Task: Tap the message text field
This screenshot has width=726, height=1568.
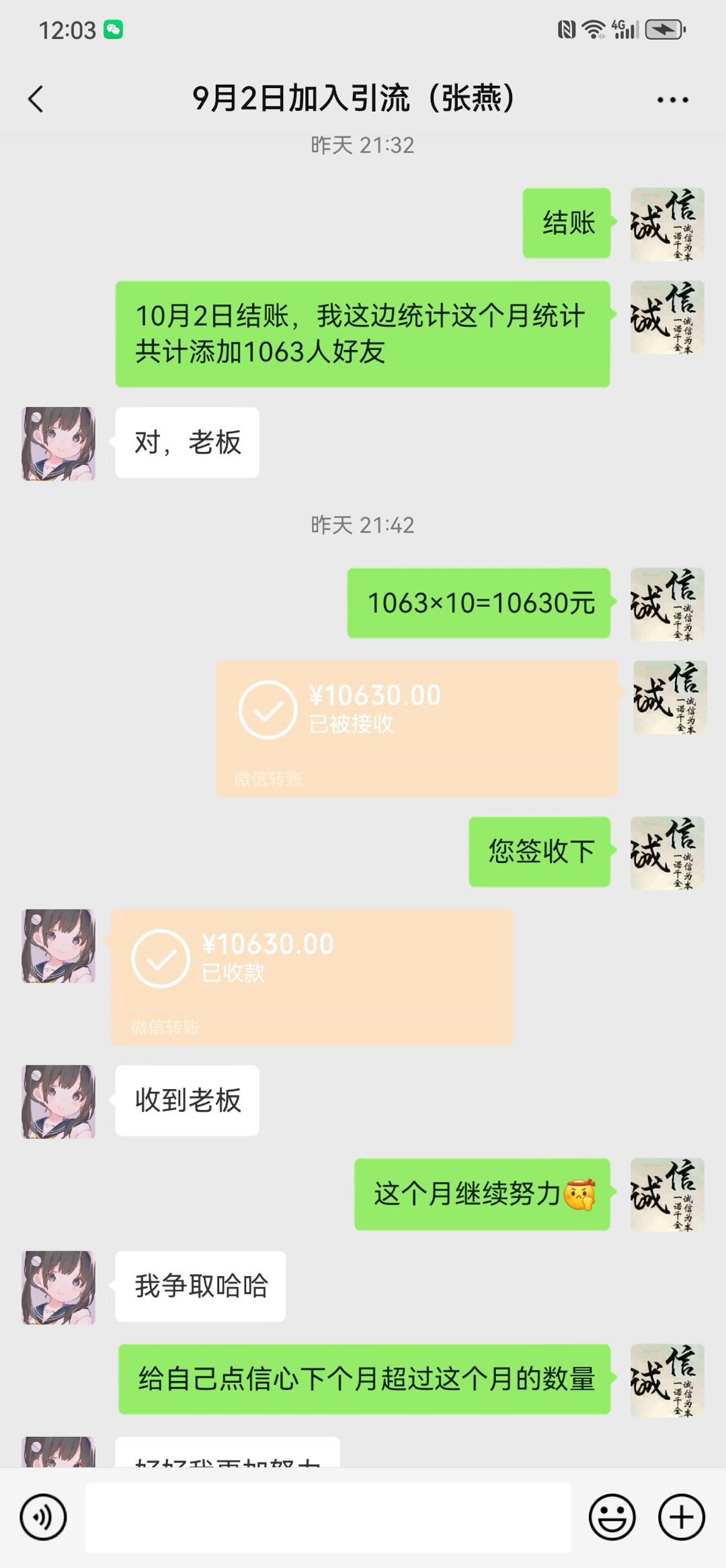Action: [328, 1517]
